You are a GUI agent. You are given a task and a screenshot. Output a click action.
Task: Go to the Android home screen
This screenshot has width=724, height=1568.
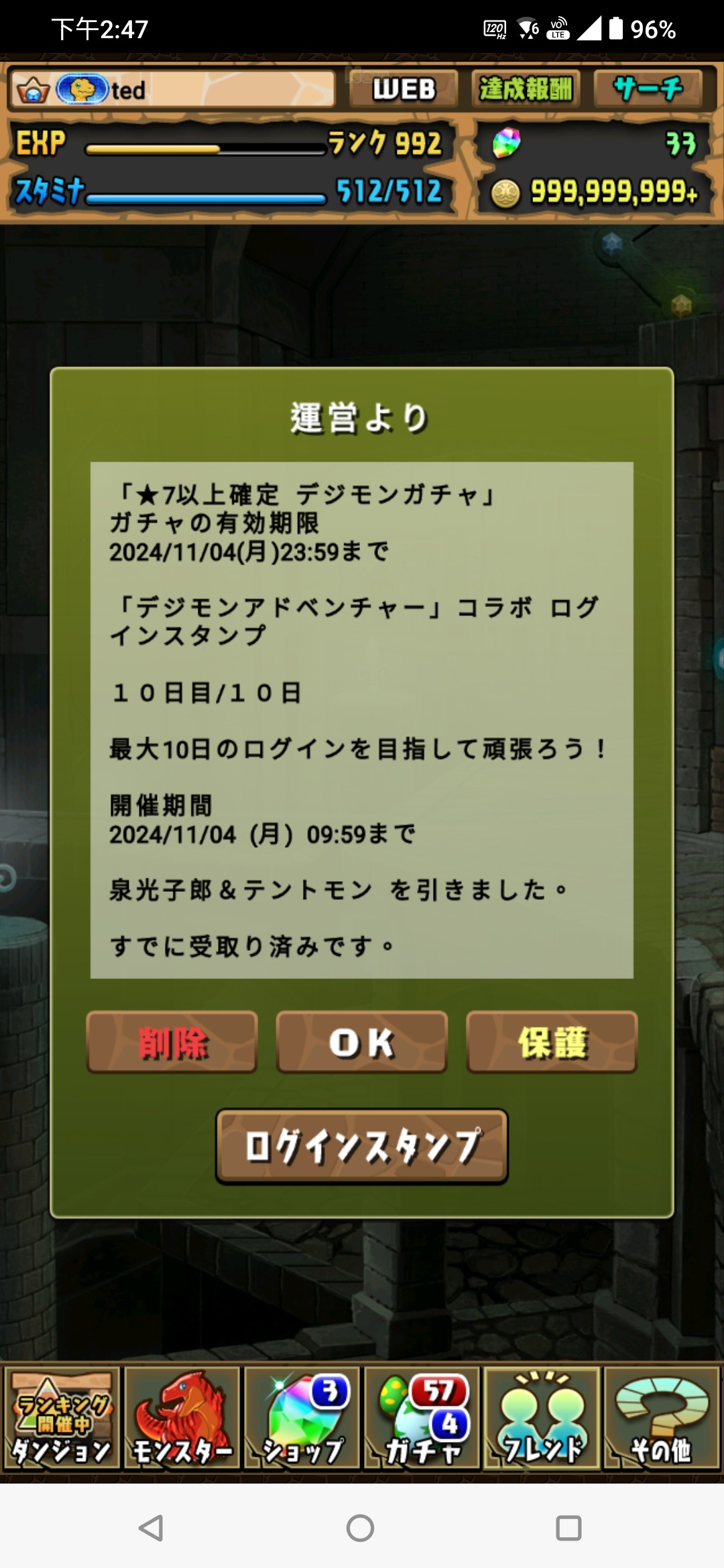point(361,1528)
